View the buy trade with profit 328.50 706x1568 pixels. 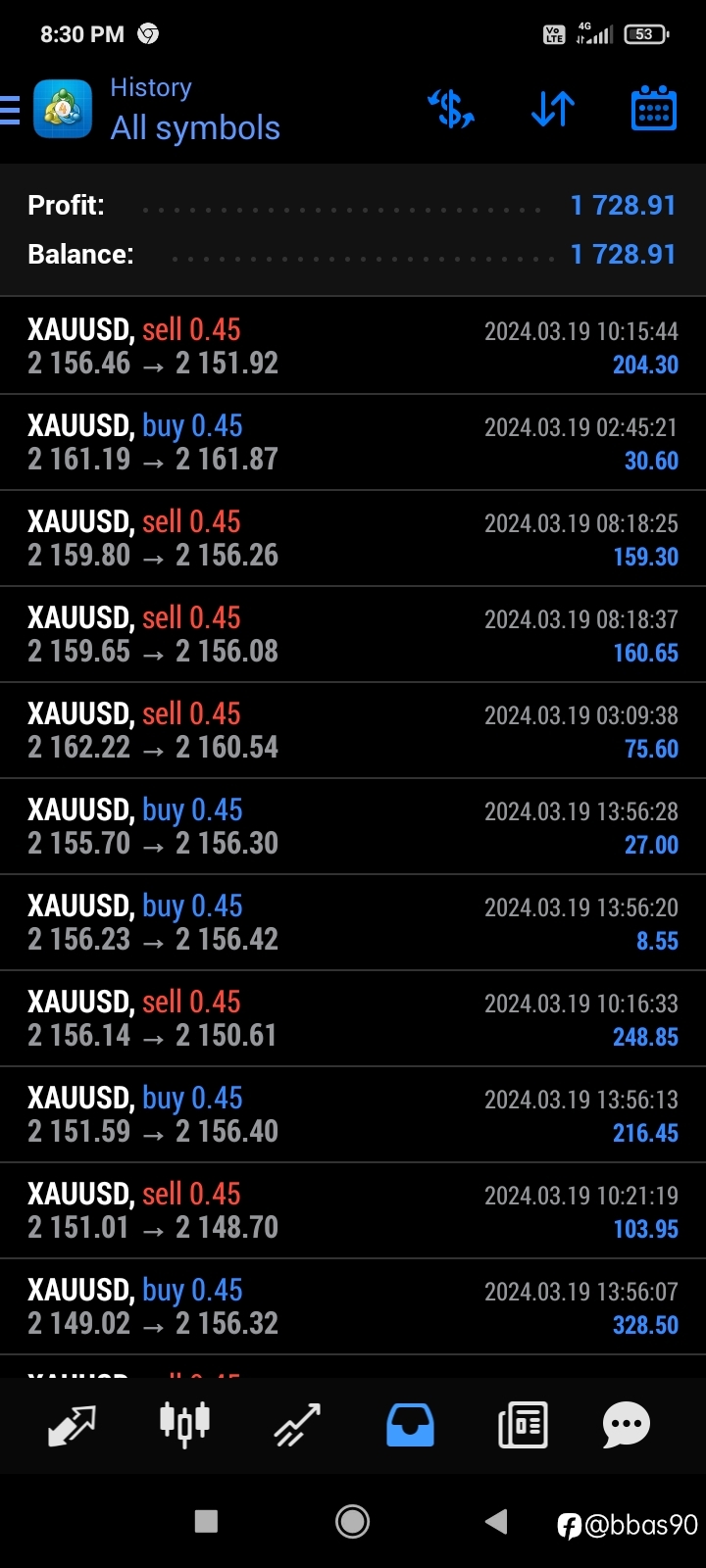tap(353, 1306)
